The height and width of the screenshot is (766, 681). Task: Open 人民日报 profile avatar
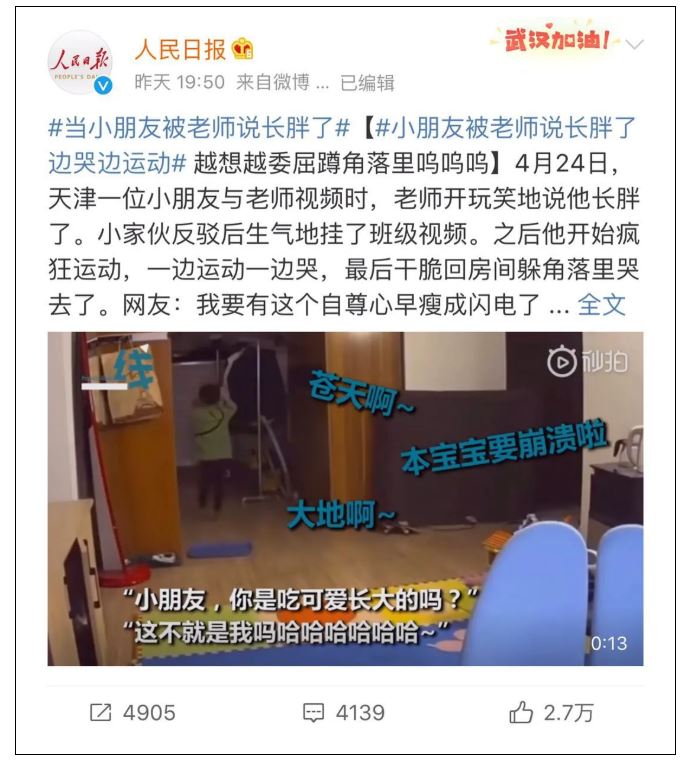pos(81,62)
